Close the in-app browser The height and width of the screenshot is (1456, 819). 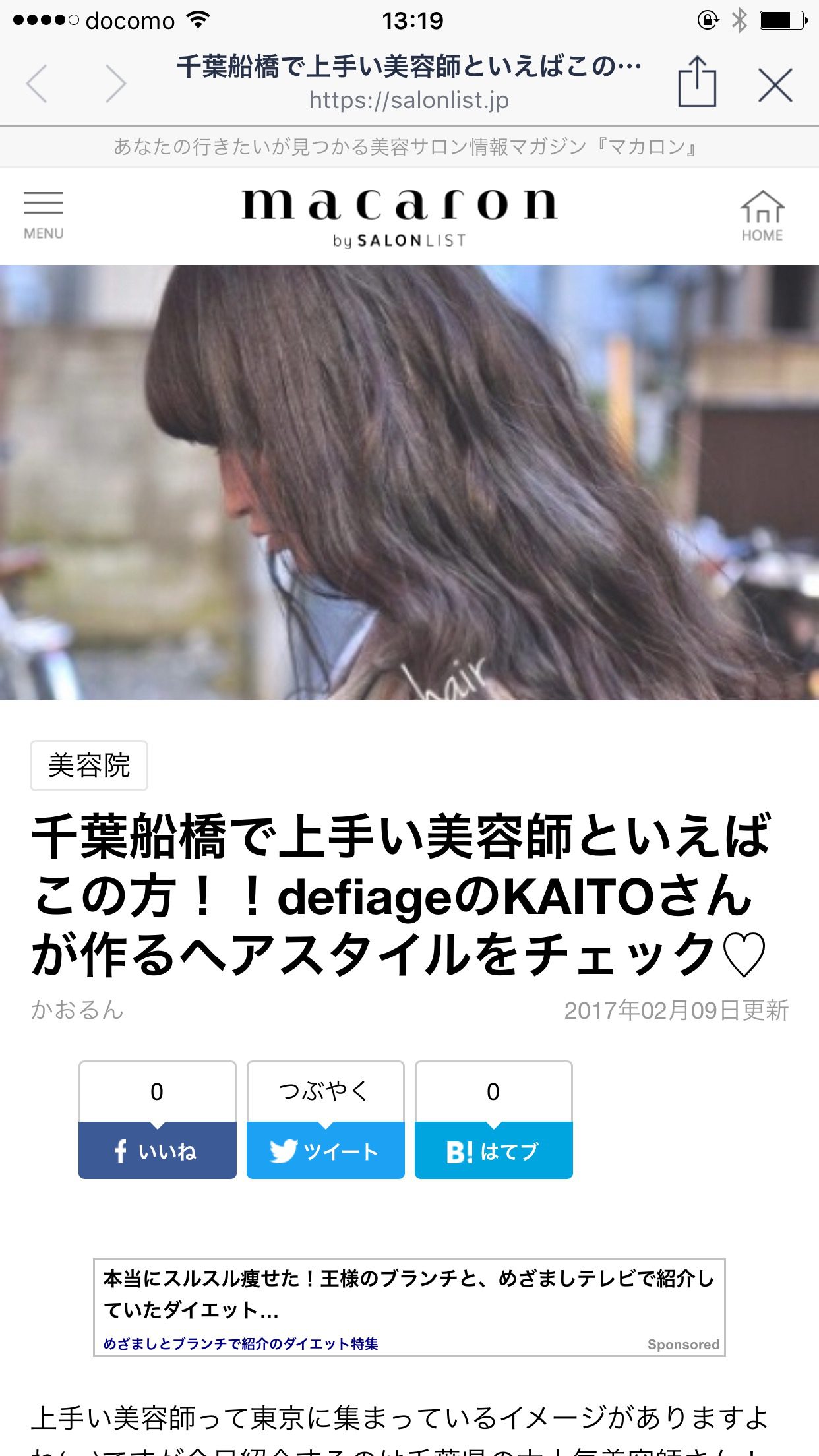click(775, 85)
